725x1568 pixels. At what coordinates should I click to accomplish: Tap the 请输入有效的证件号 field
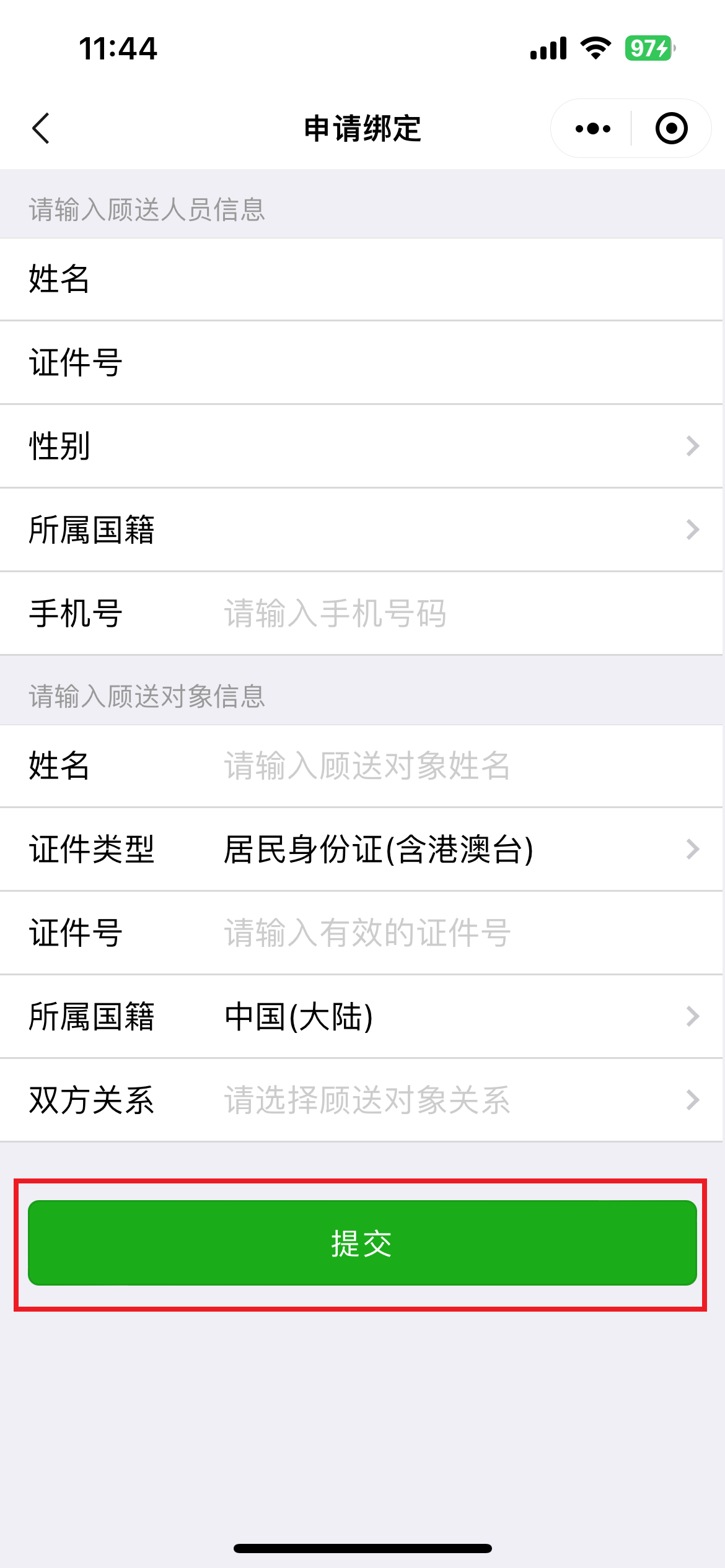434,933
